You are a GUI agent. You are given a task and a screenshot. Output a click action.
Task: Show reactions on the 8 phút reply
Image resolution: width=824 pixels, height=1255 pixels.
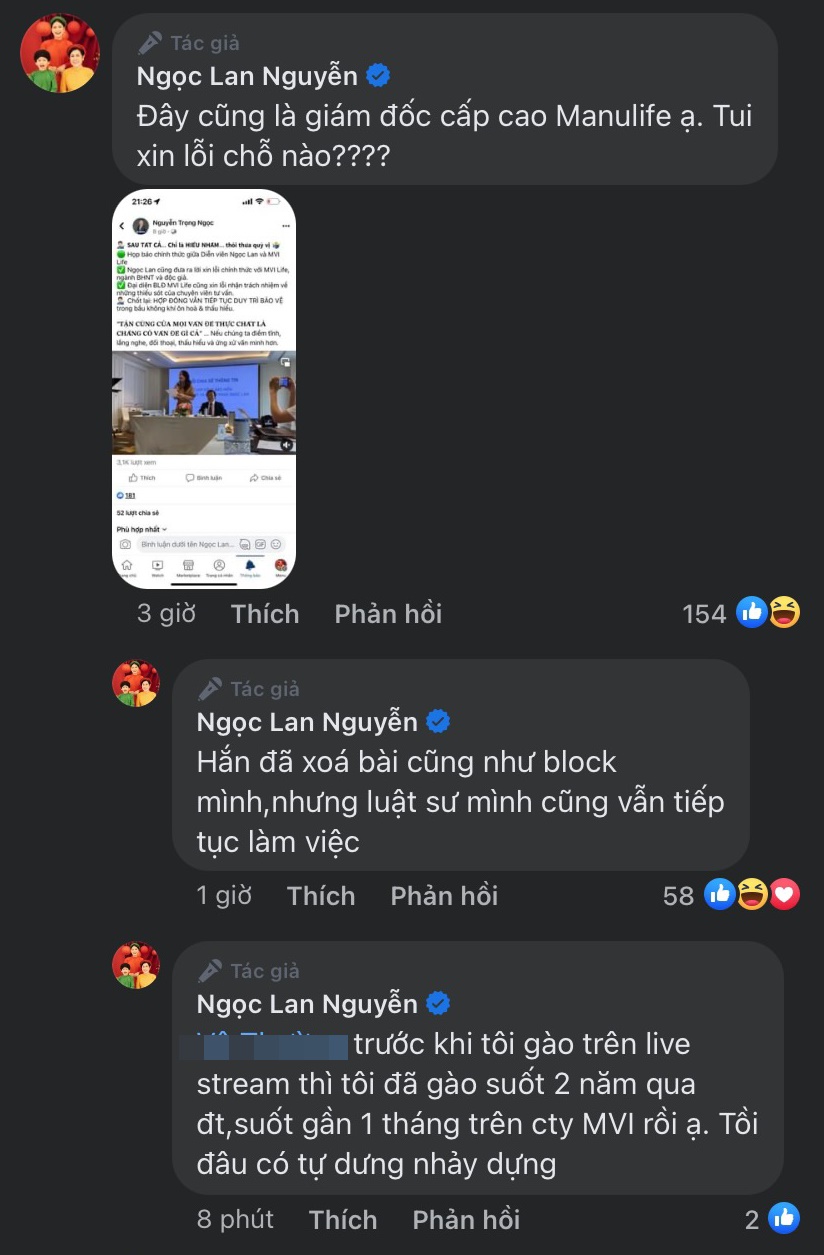772,1218
